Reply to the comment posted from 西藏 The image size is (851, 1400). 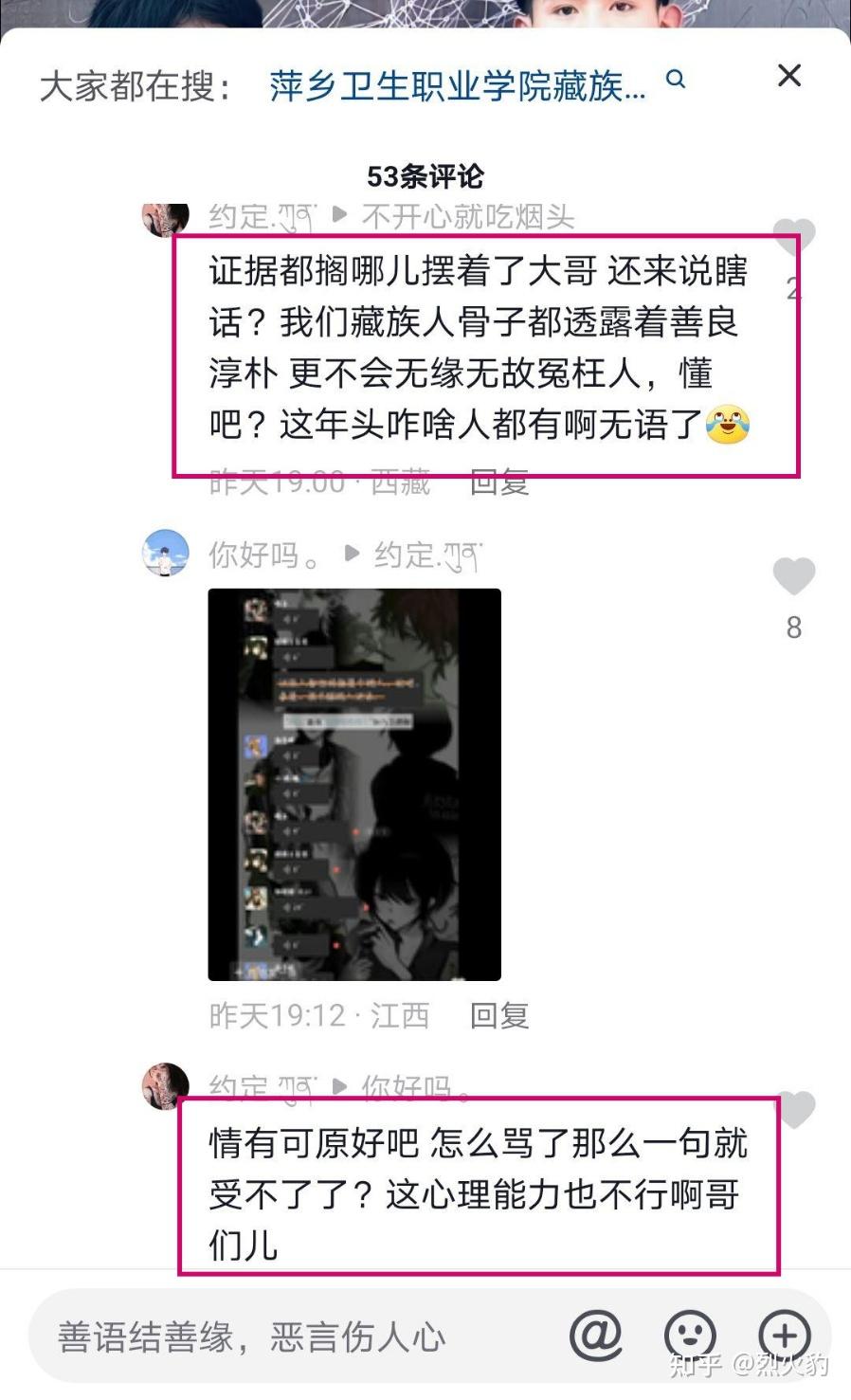[x=499, y=482]
